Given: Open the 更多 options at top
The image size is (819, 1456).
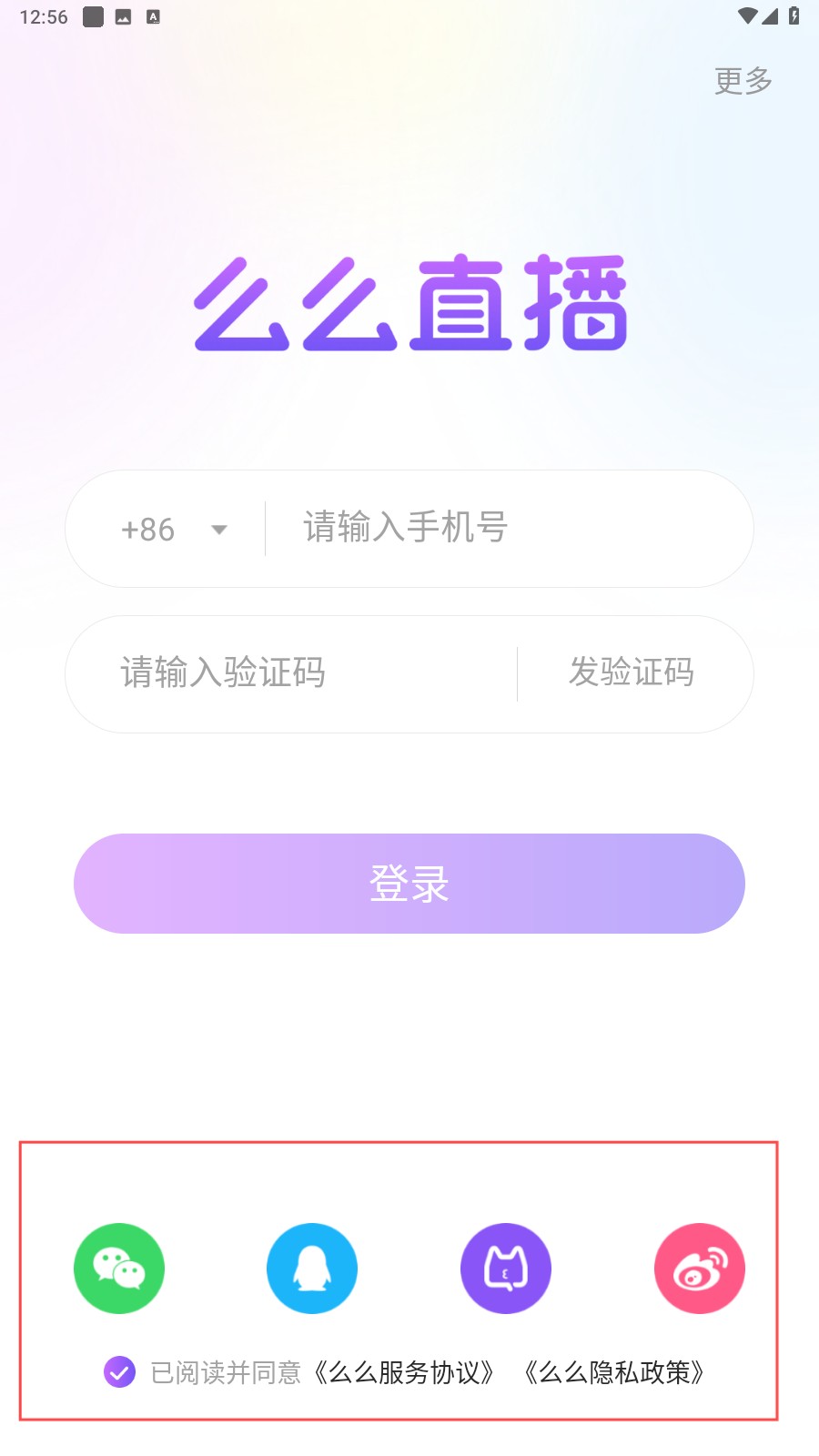Looking at the screenshot, I should (743, 81).
